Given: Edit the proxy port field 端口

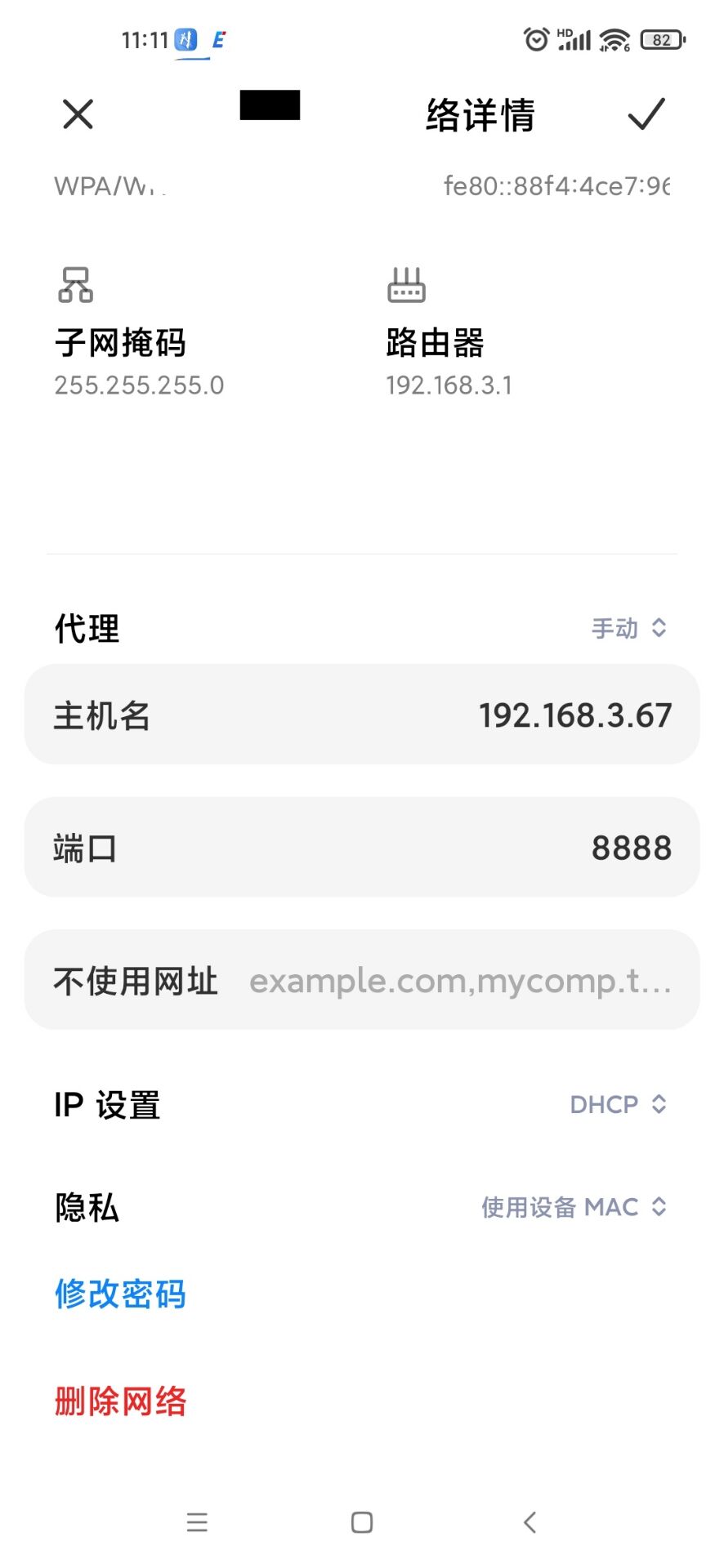Looking at the screenshot, I should [362, 848].
